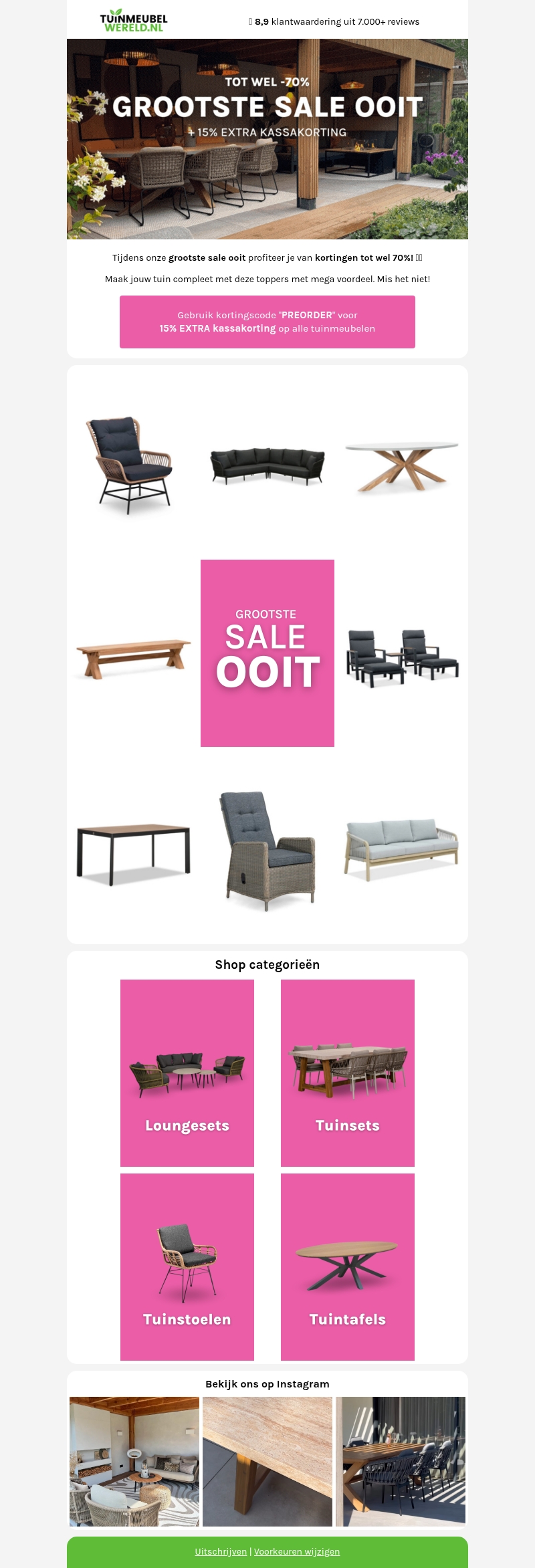Shop the Tuinsets category
This screenshot has height=1568, width=535.
[x=348, y=1073]
